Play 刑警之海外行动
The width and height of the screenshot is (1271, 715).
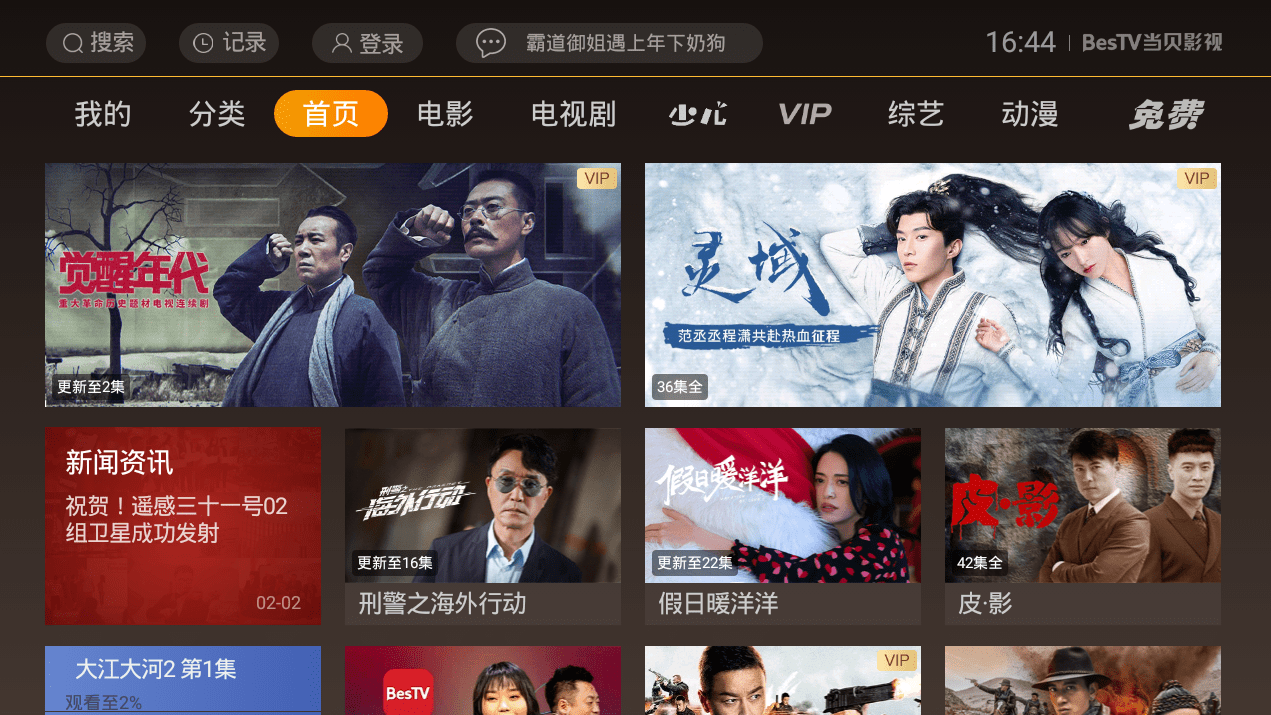coord(482,526)
